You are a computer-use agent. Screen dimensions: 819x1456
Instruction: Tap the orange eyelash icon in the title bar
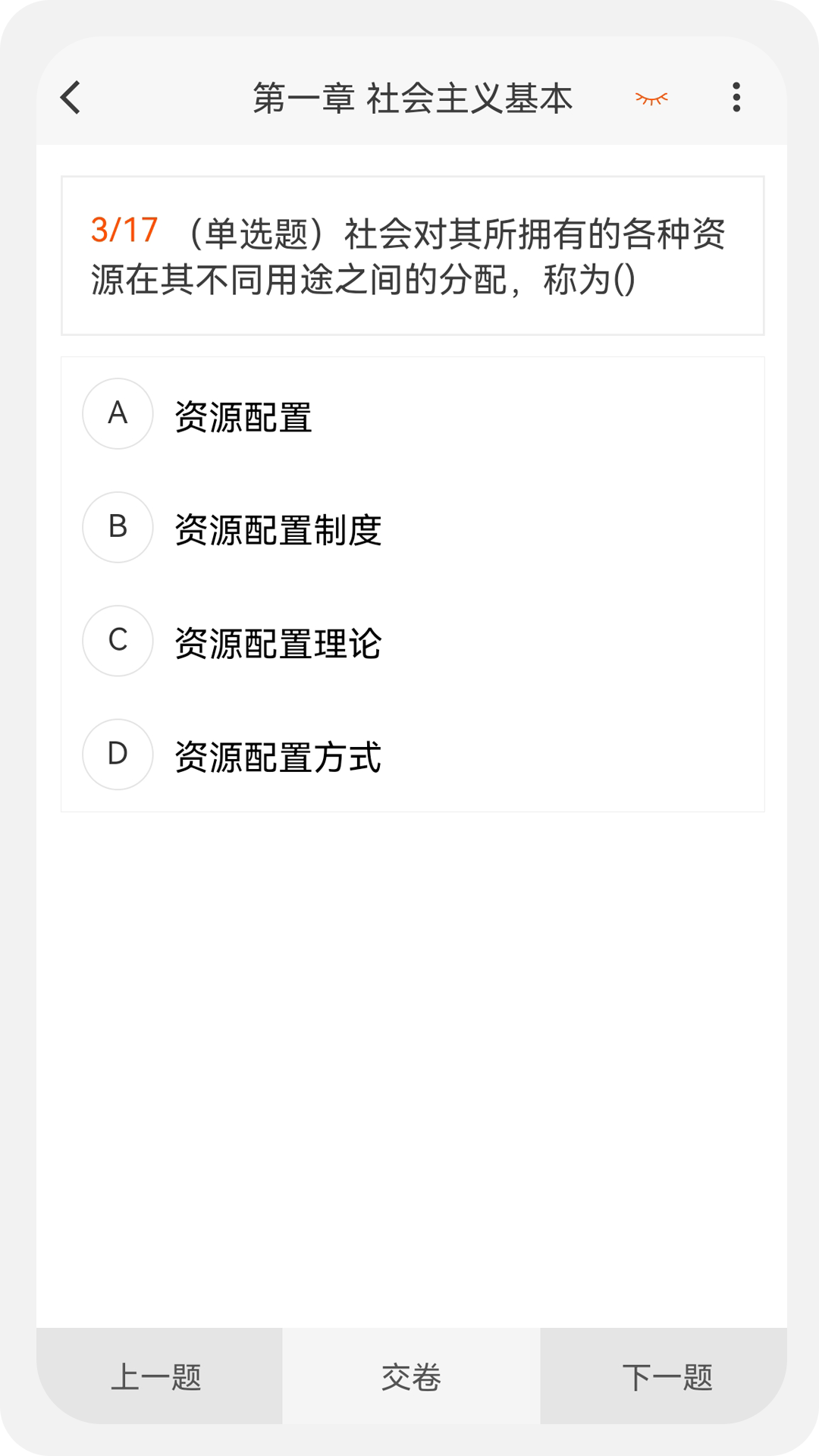(x=651, y=99)
